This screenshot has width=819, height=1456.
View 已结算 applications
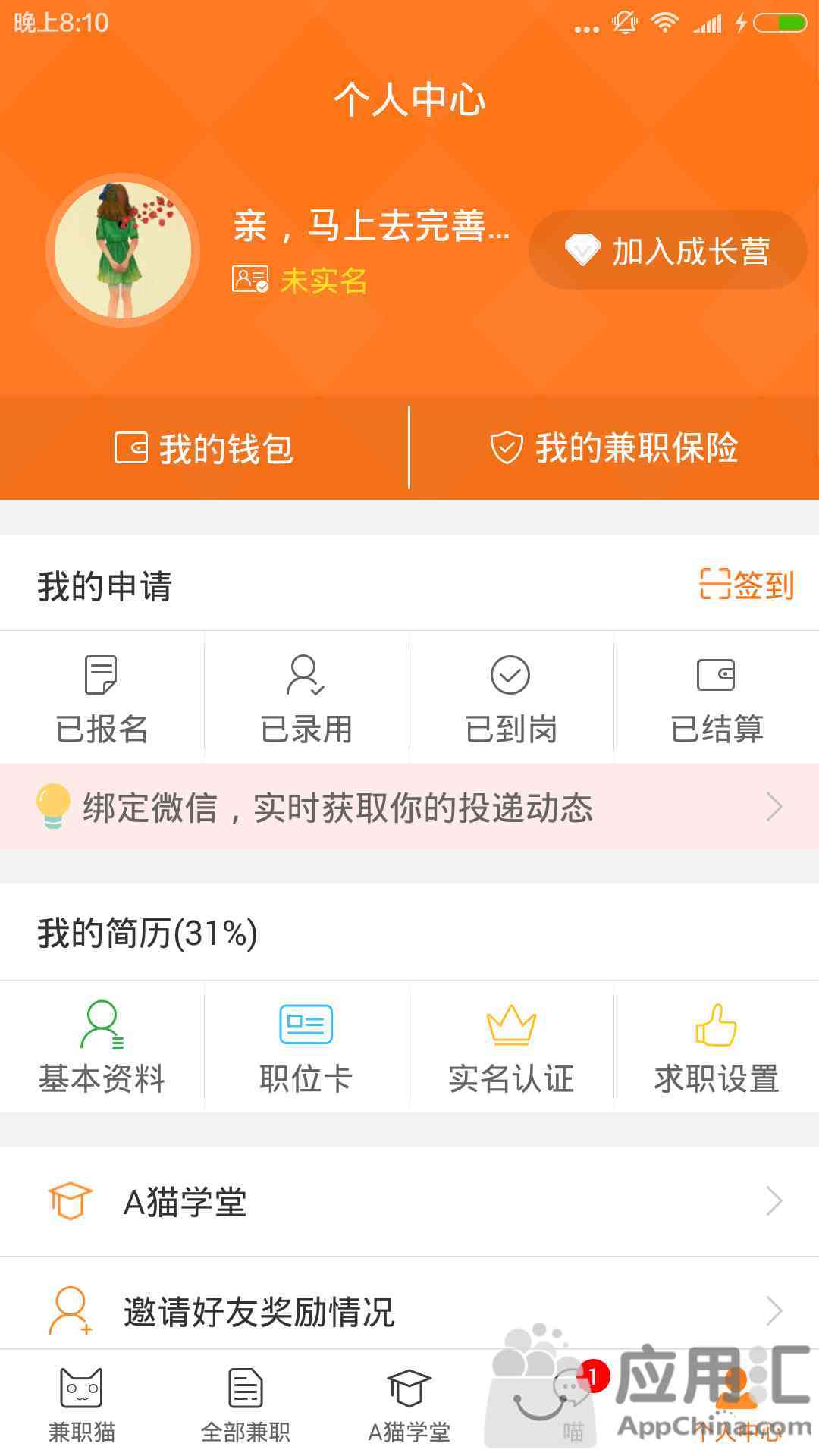(x=716, y=698)
